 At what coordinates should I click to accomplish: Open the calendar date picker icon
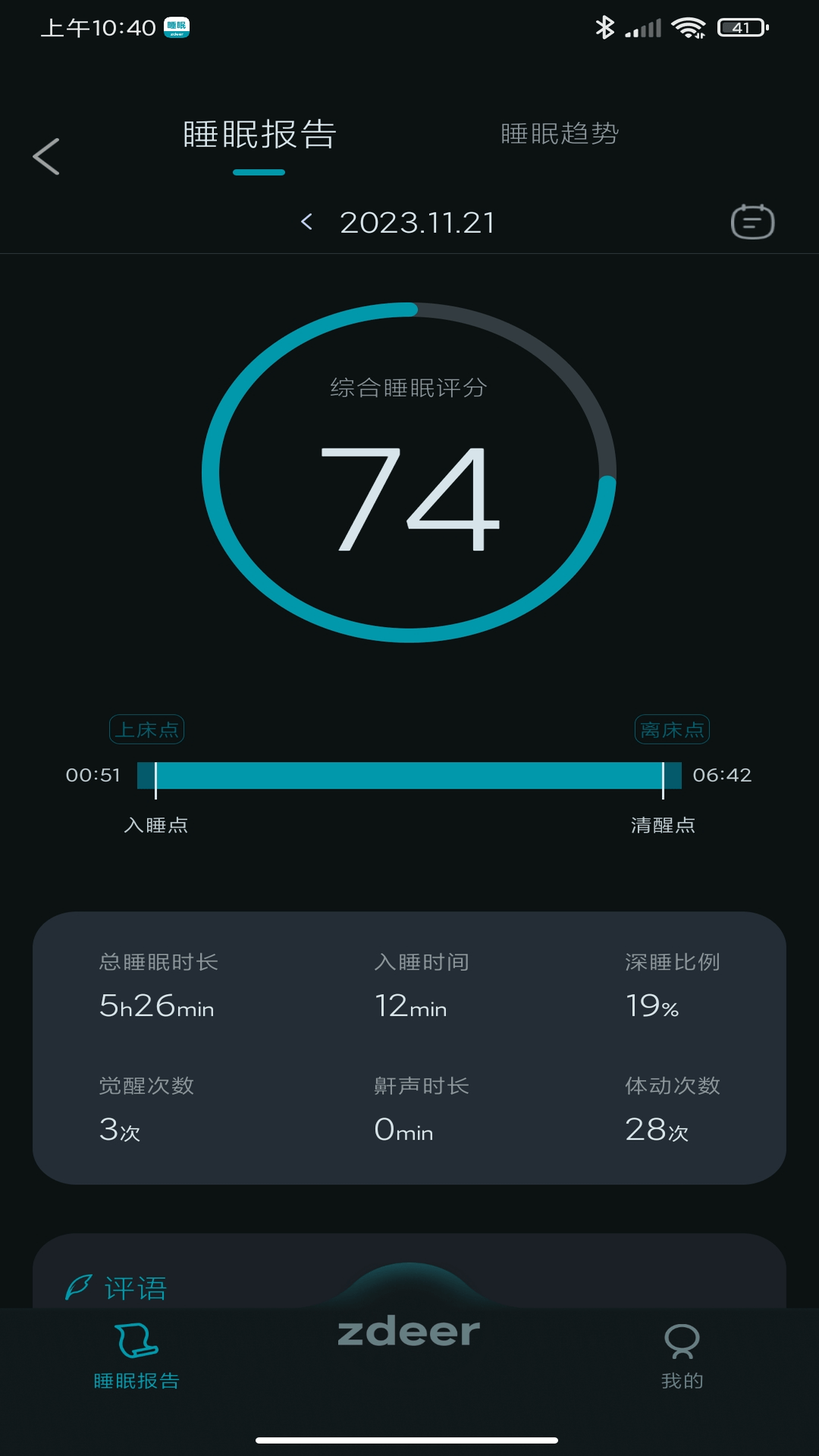pyautogui.click(x=752, y=221)
